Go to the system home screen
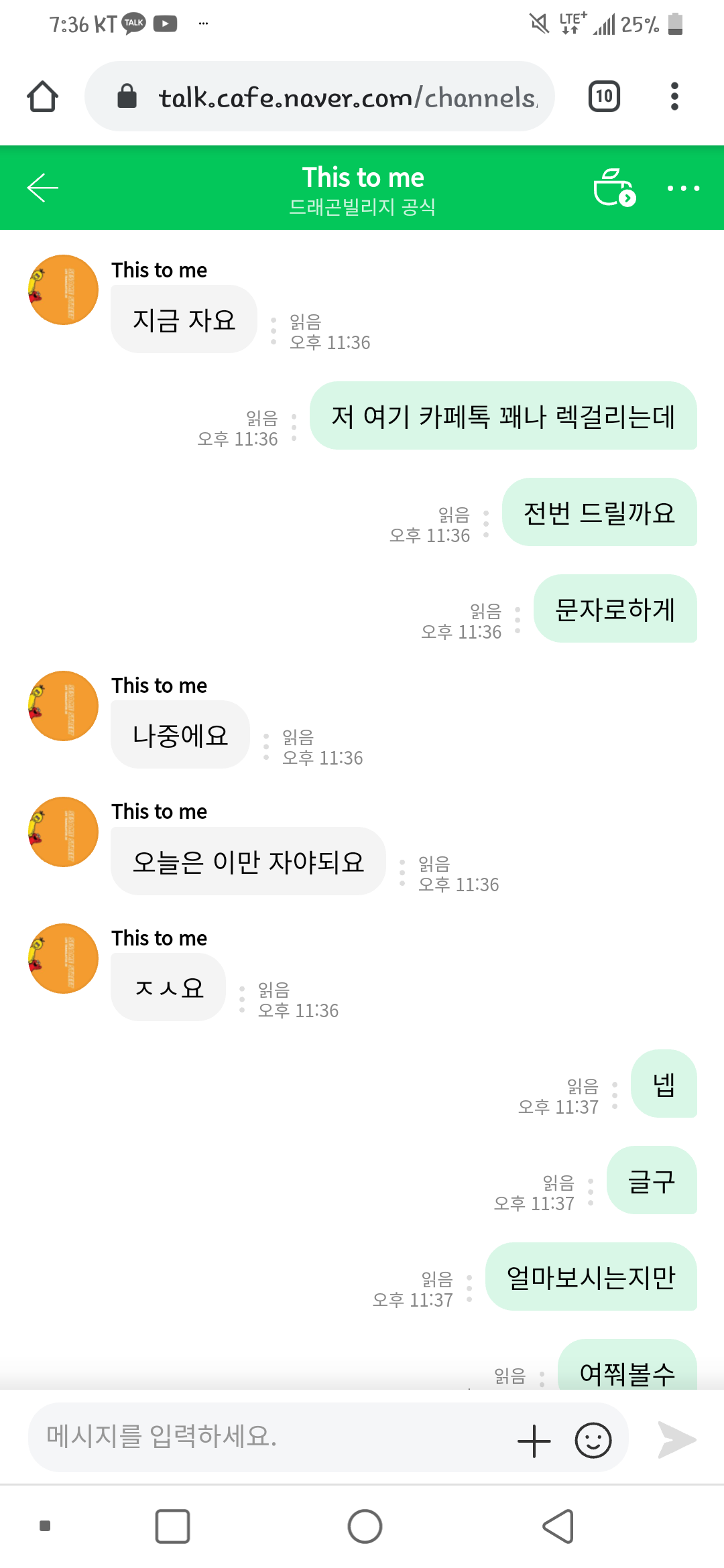The width and height of the screenshot is (724, 1568). pyautogui.click(x=365, y=1526)
